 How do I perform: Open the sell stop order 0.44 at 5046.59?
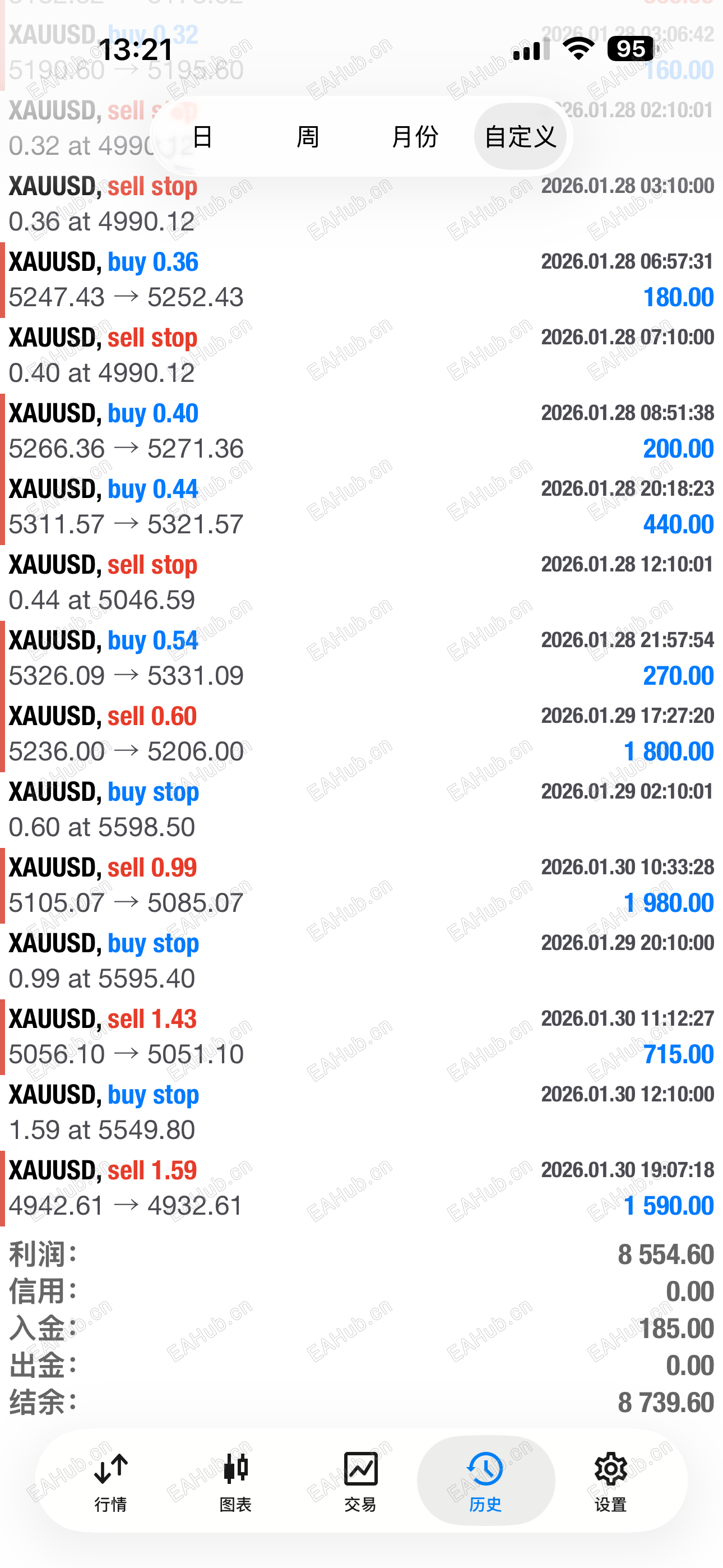(x=361, y=582)
